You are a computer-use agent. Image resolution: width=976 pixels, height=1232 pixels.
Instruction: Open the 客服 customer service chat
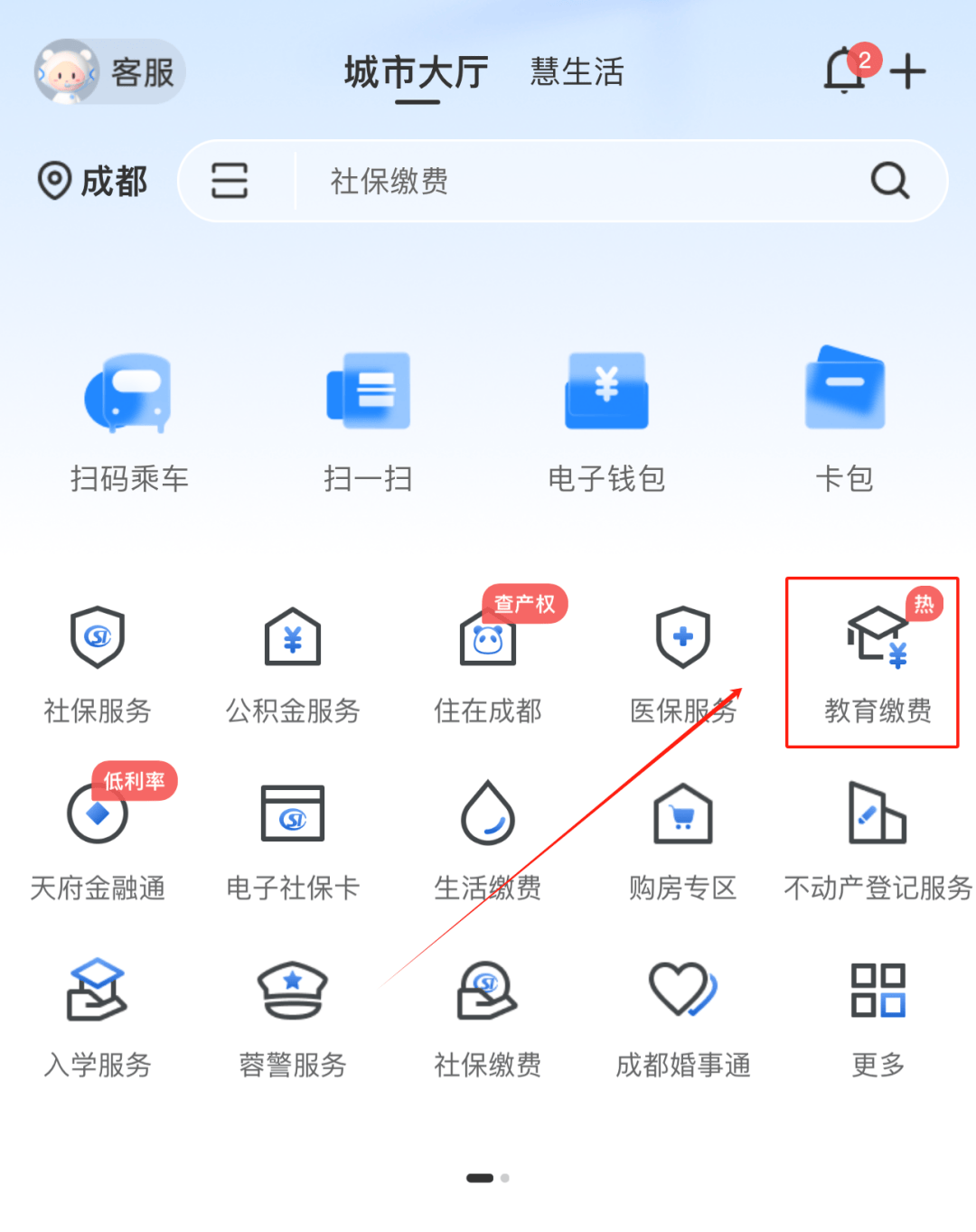pos(109,72)
